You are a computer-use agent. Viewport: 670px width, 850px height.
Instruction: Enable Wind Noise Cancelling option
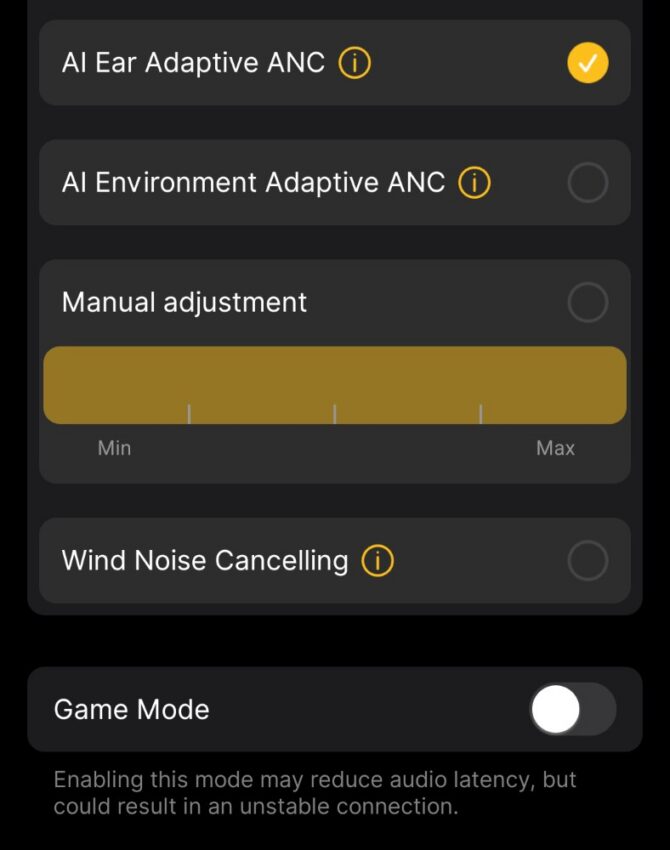coord(587,561)
